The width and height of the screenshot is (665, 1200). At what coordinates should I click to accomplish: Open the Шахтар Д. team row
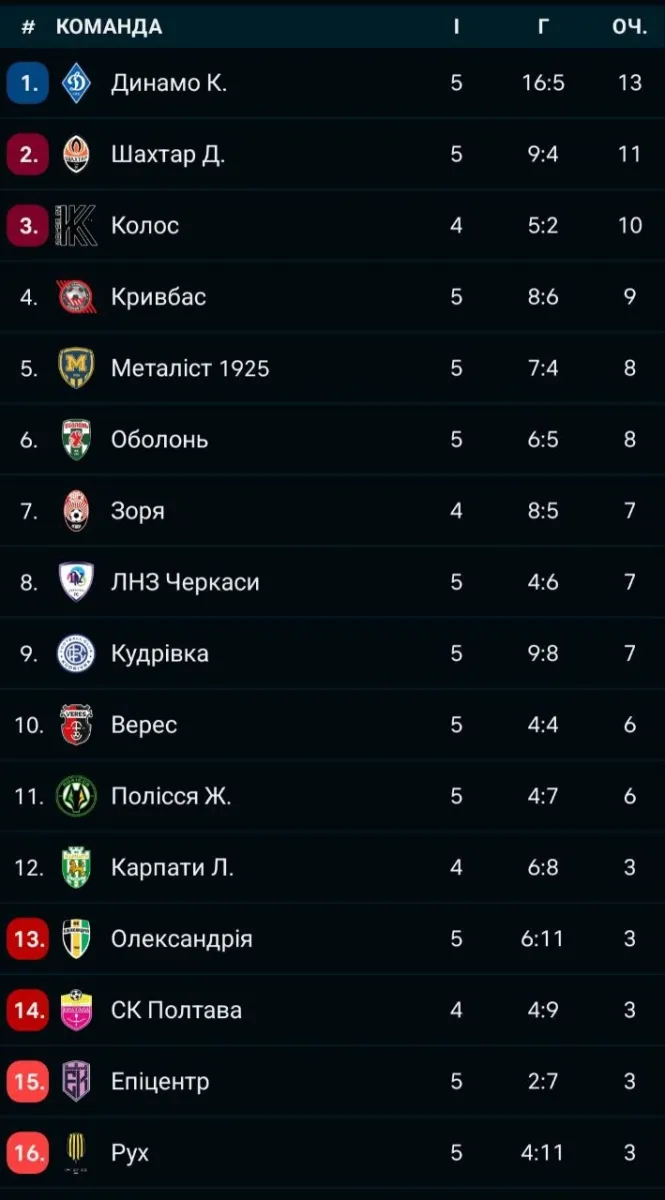click(168, 155)
